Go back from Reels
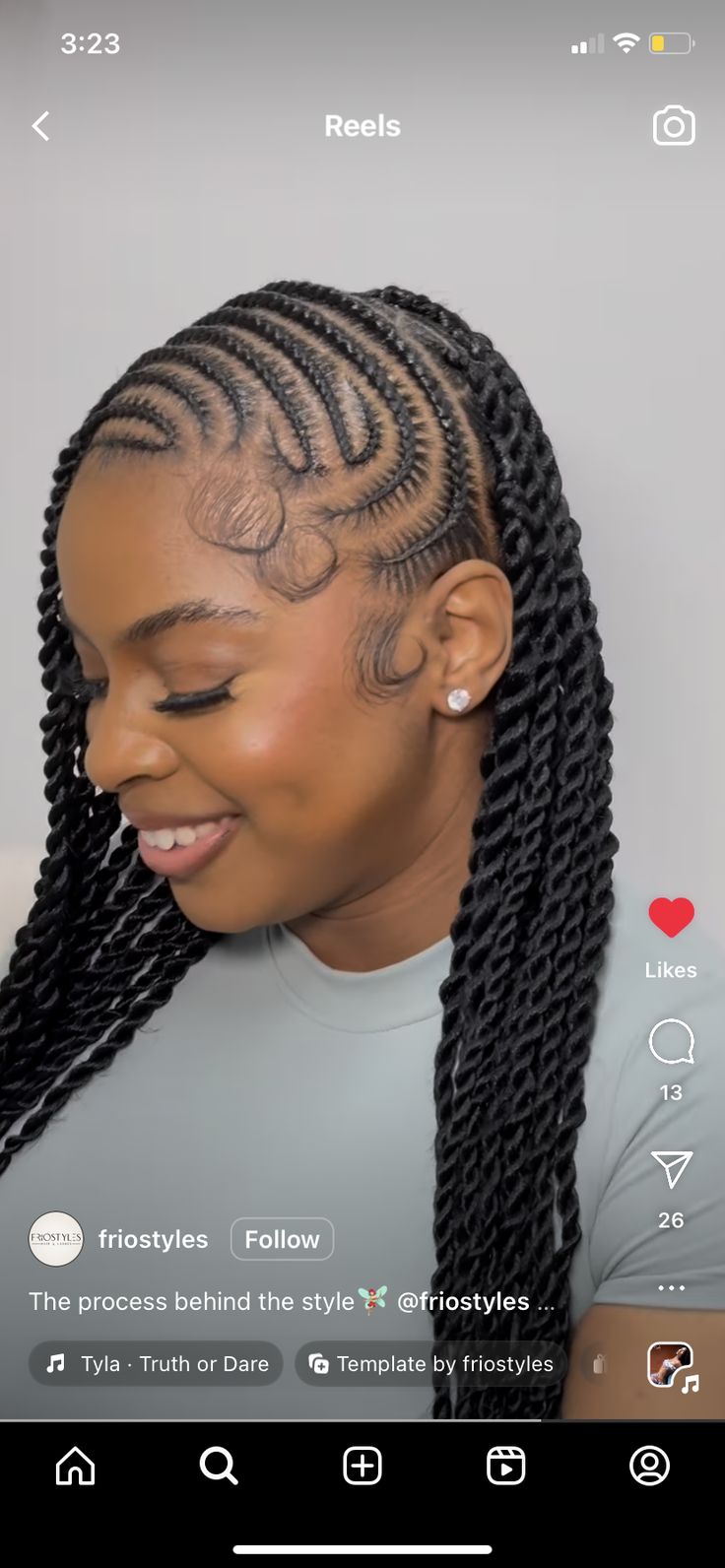Viewport: 725px width, 1568px height. click(40, 126)
